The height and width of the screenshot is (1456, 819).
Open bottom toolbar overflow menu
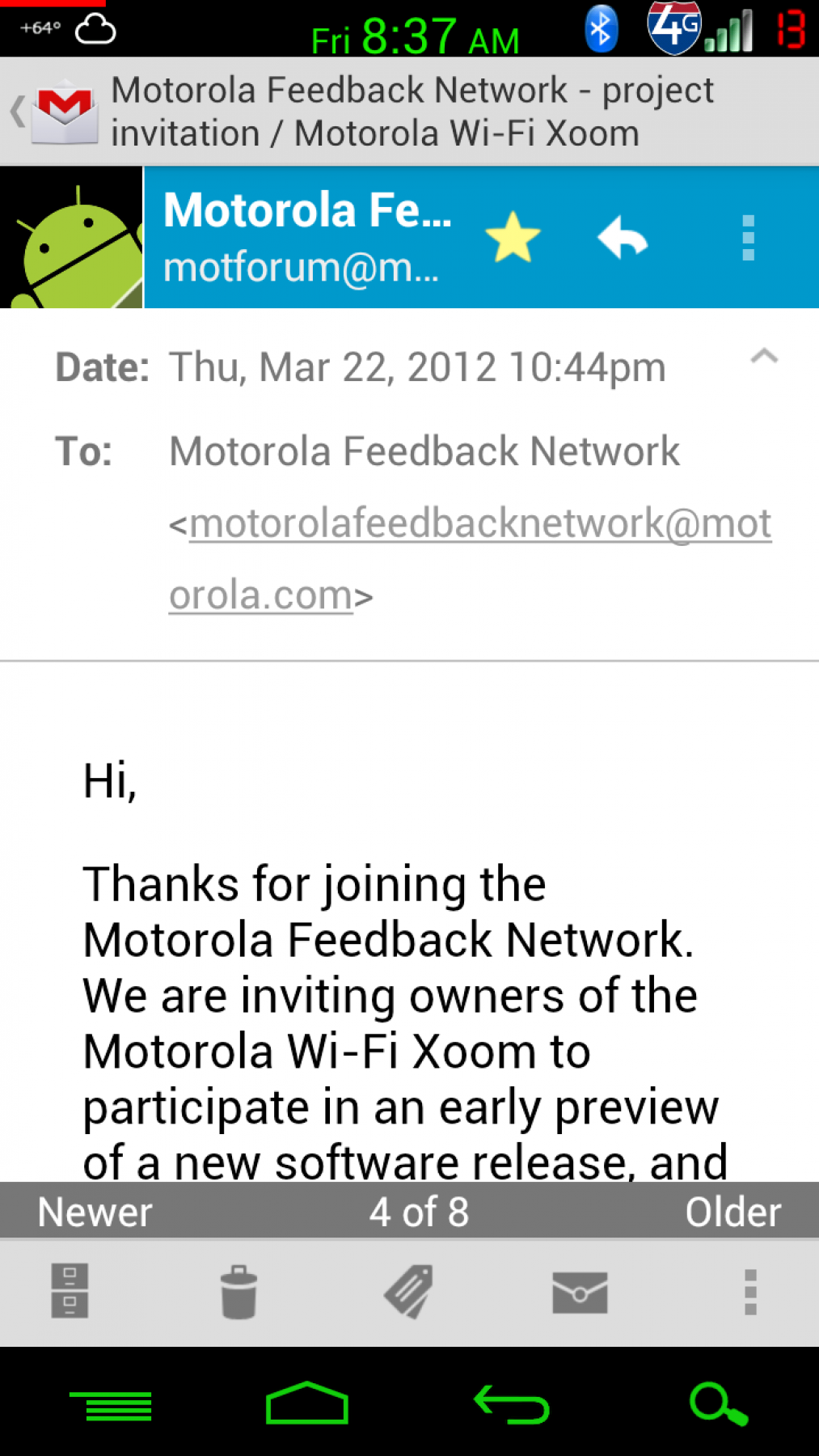750,1292
